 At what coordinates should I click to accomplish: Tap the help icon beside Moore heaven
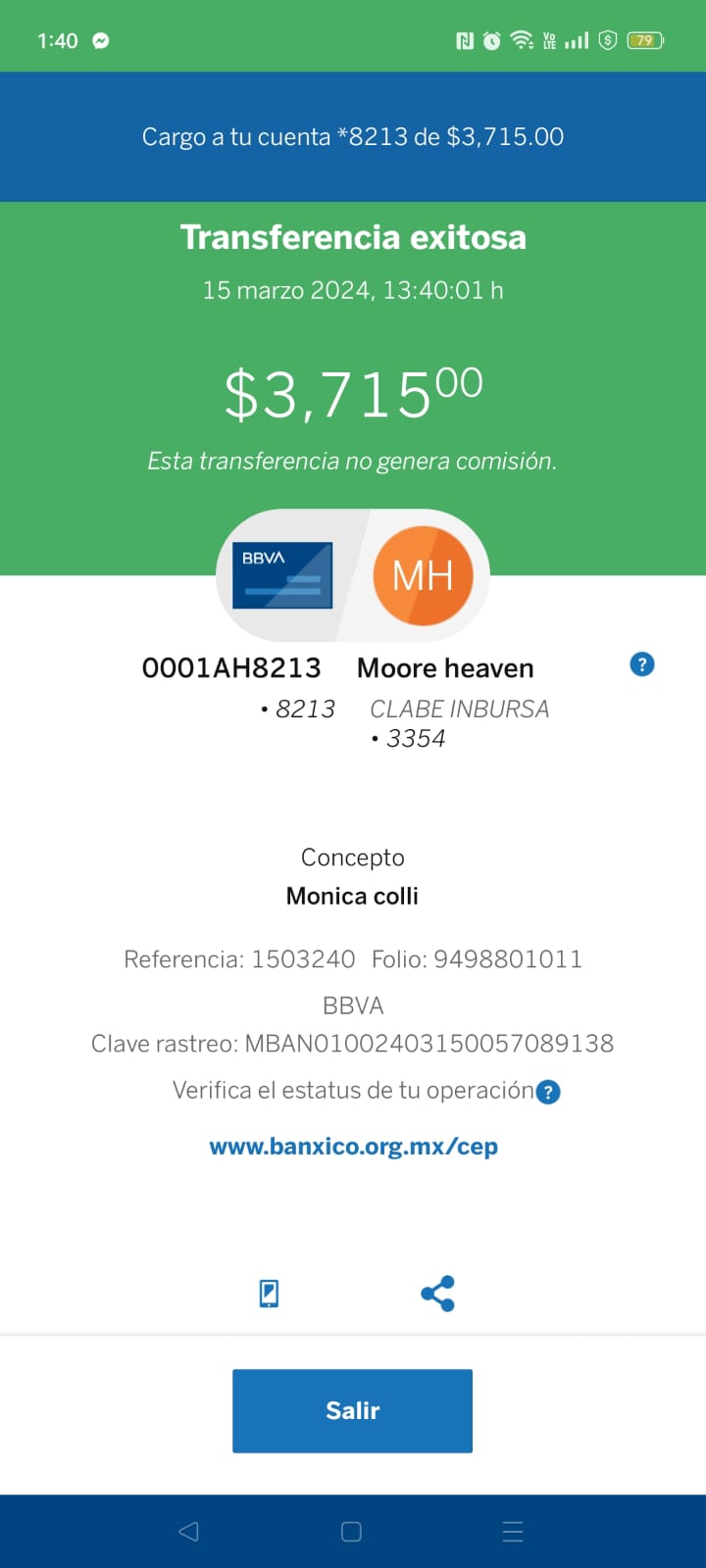coord(641,664)
